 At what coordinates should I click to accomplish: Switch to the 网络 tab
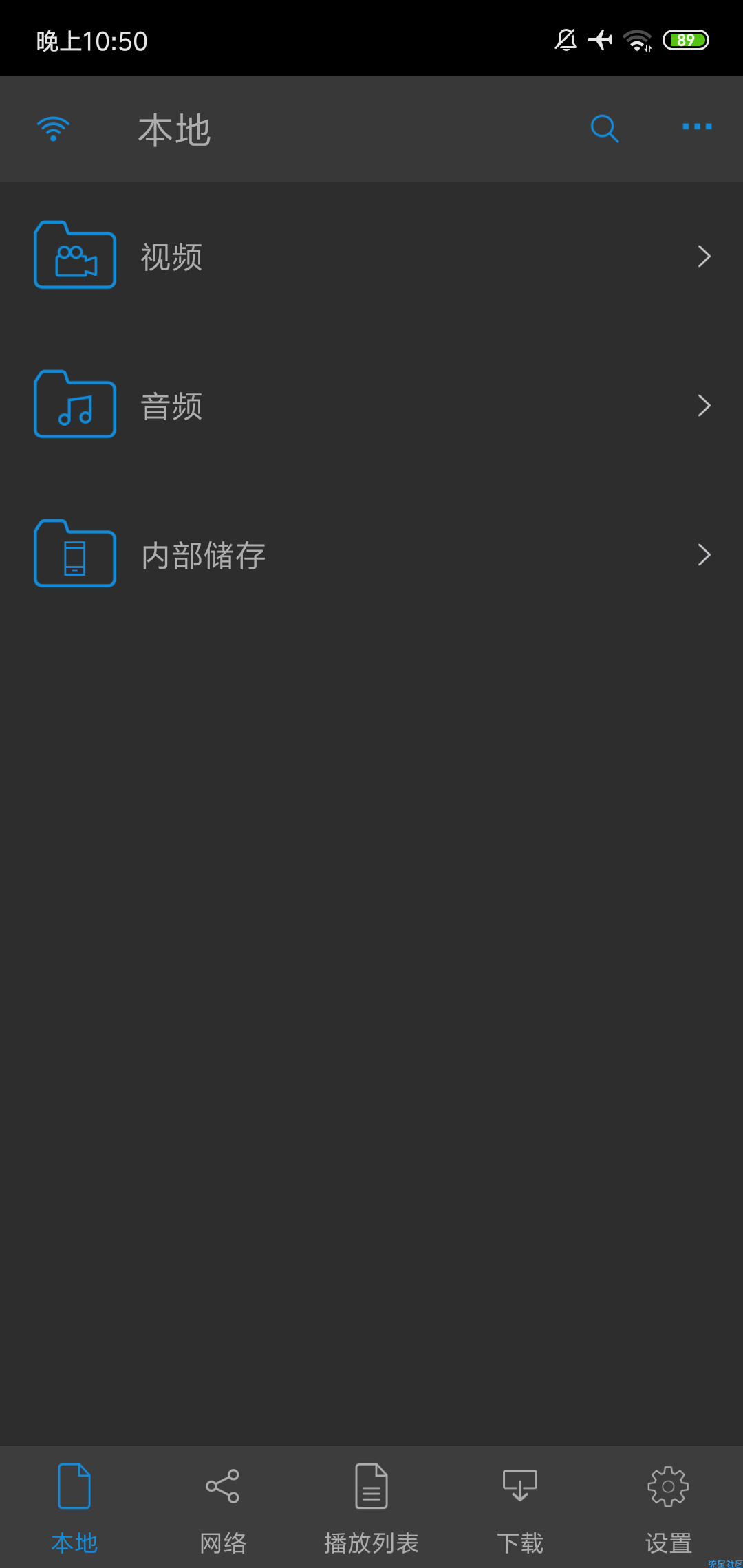pos(223,1506)
